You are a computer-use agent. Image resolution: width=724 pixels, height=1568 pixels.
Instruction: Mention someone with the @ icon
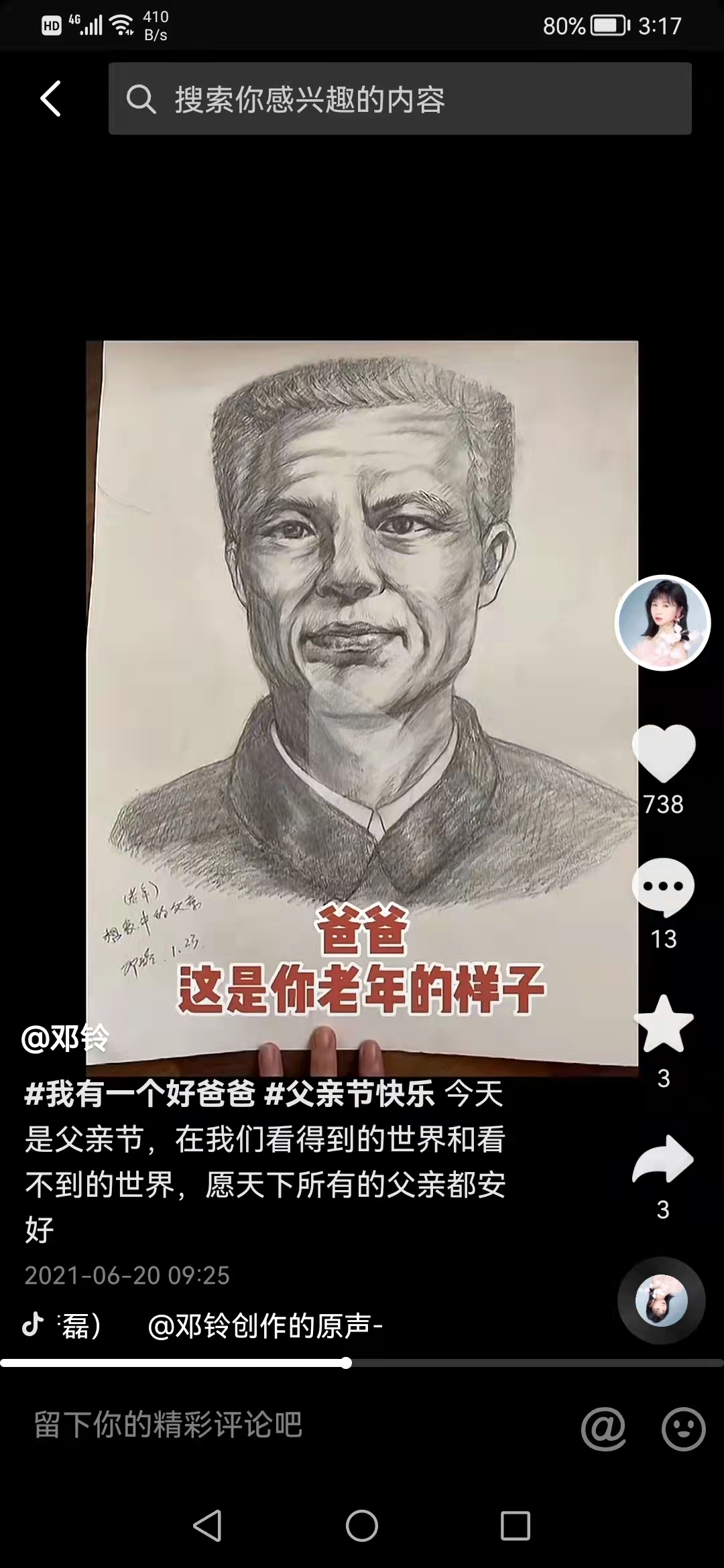[x=603, y=1429]
